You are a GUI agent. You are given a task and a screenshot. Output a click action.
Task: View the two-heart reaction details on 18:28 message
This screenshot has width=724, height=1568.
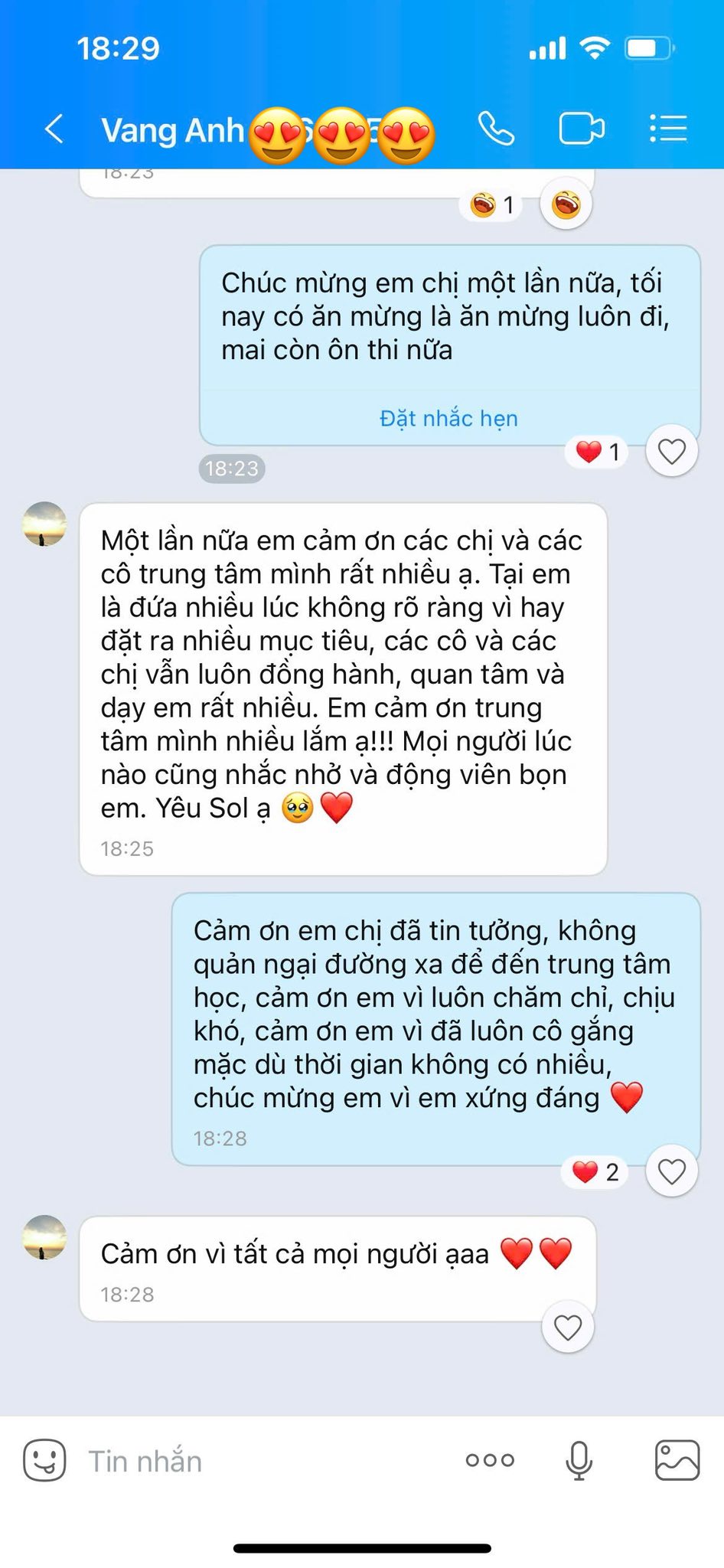593,1171
